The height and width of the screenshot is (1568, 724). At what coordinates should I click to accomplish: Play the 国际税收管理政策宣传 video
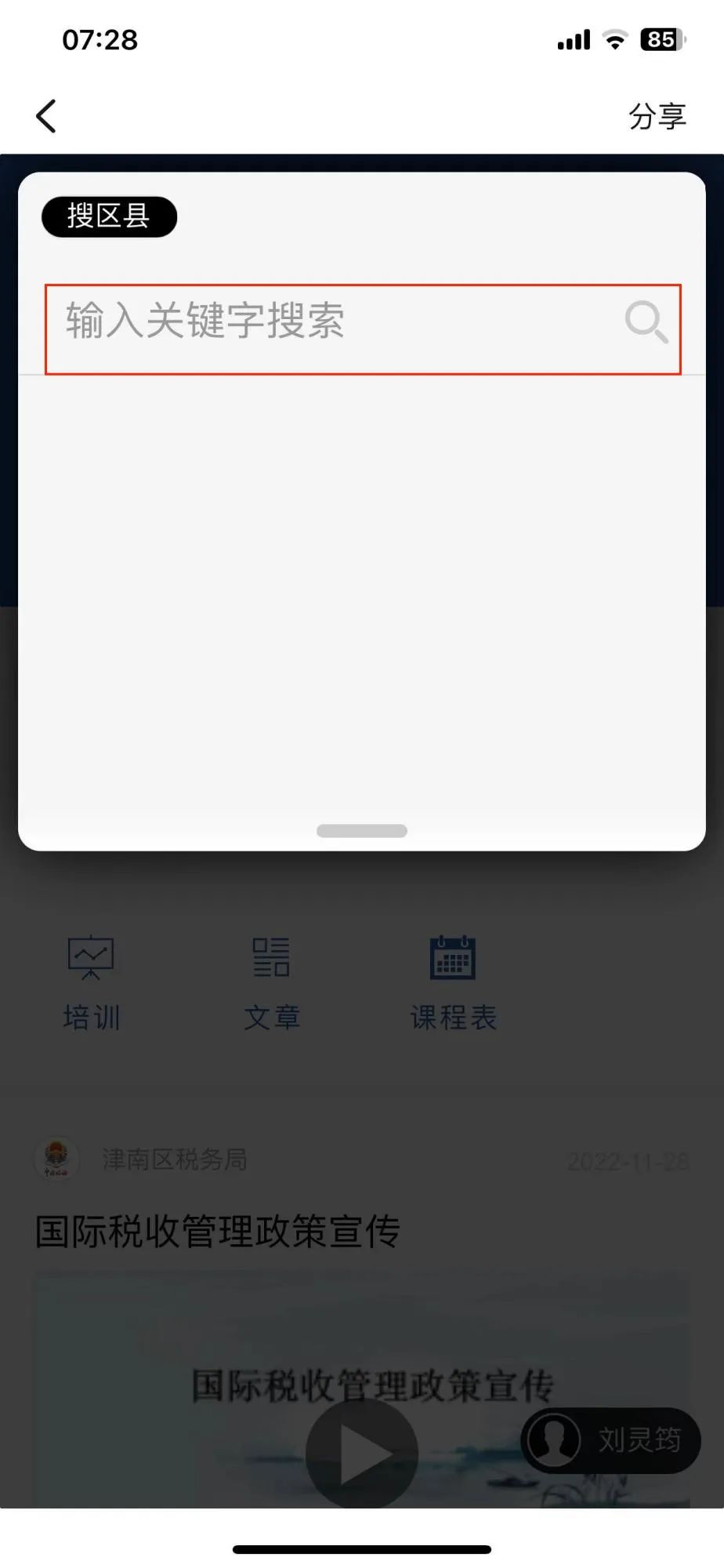coord(361,1453)
